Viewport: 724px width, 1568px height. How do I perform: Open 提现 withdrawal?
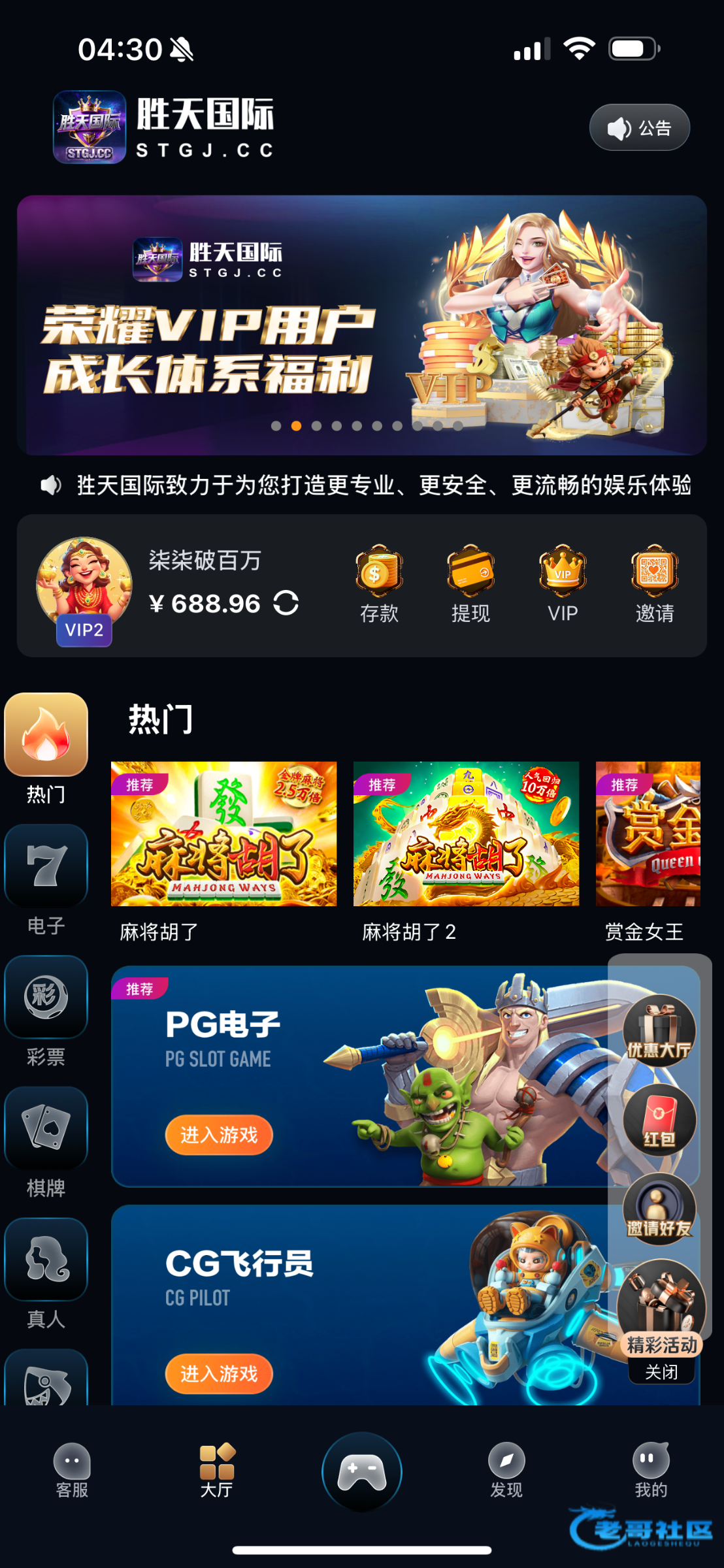coord(470,583)
